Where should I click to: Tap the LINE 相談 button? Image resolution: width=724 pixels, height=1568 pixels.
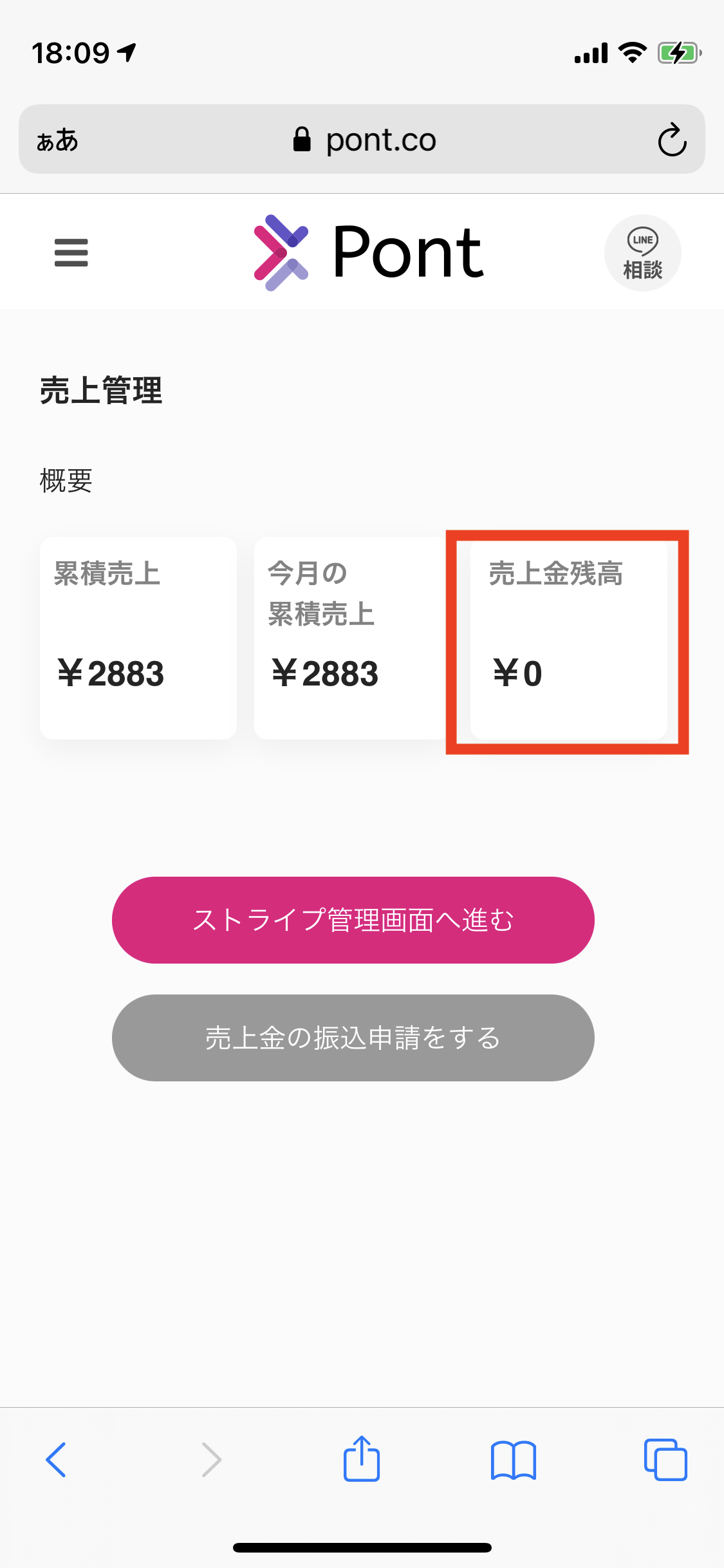coord(642,253)
